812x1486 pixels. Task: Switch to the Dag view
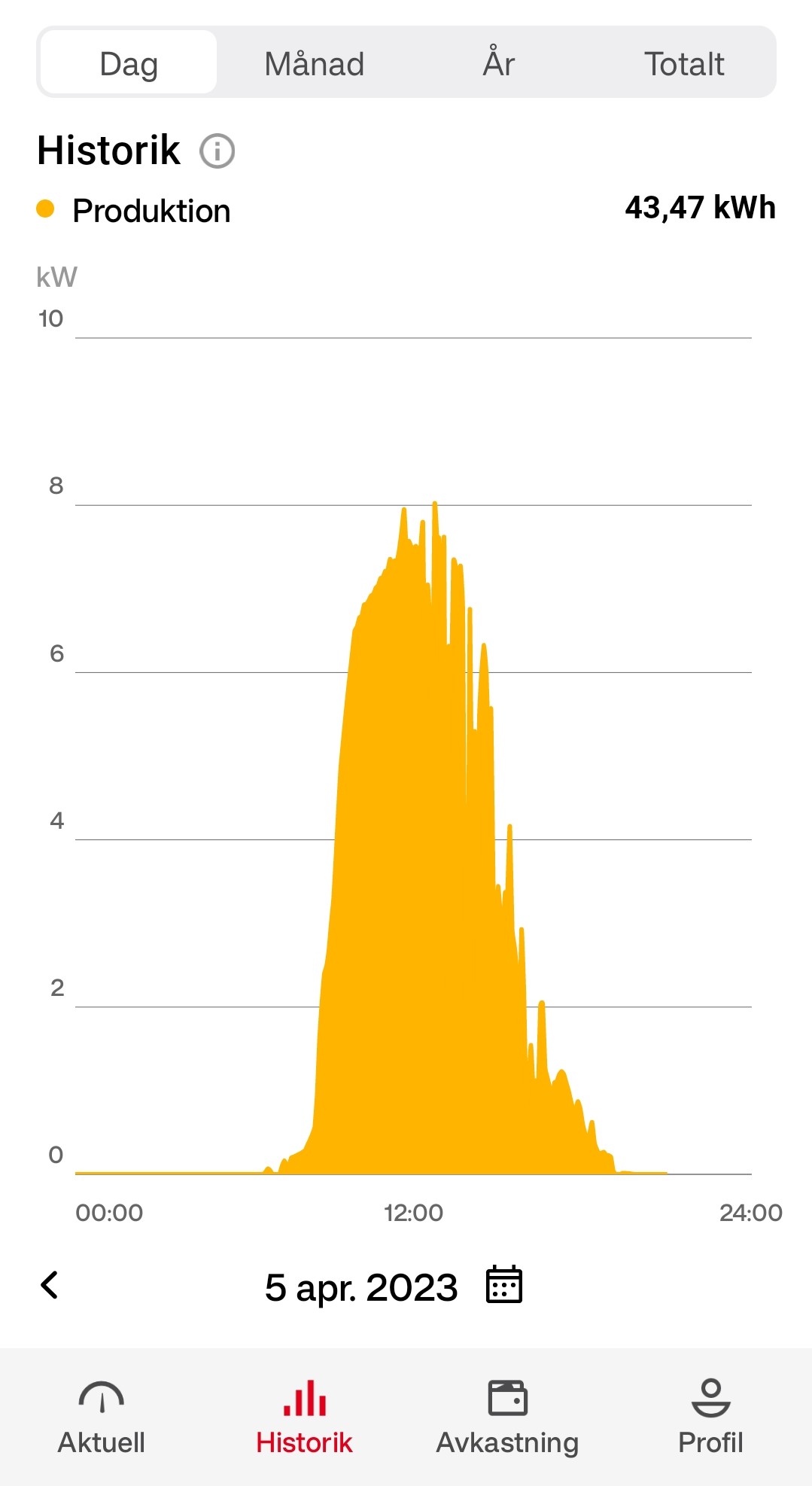point(129,63)
